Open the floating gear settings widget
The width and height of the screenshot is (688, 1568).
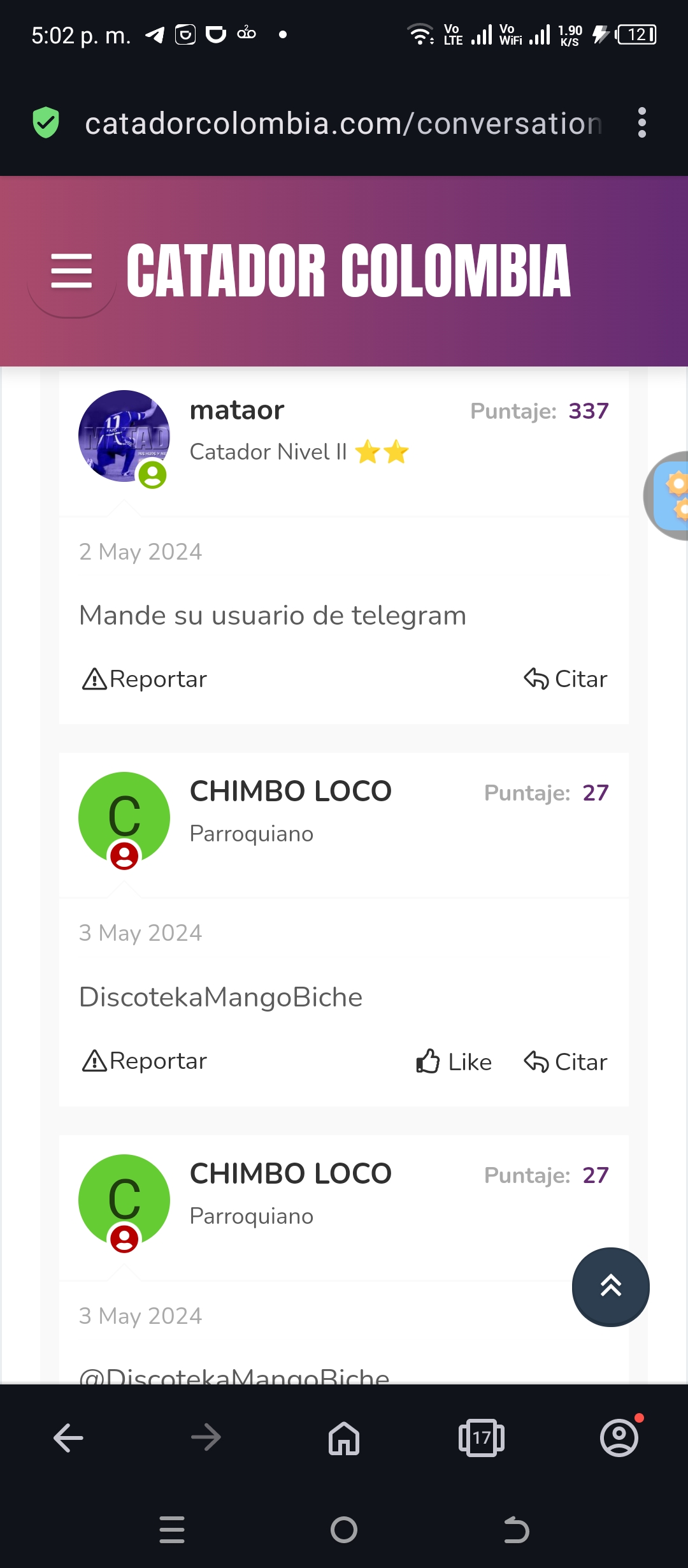coord(666,496)
